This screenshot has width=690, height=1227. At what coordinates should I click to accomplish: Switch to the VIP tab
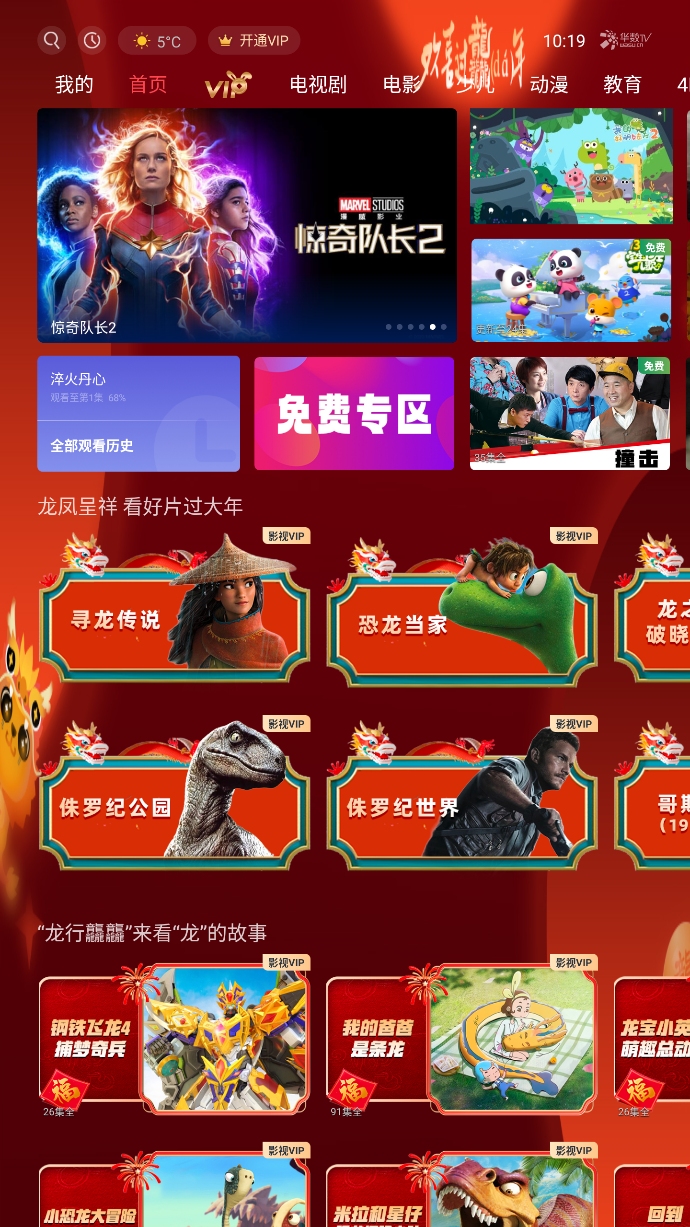click(227, 86)
